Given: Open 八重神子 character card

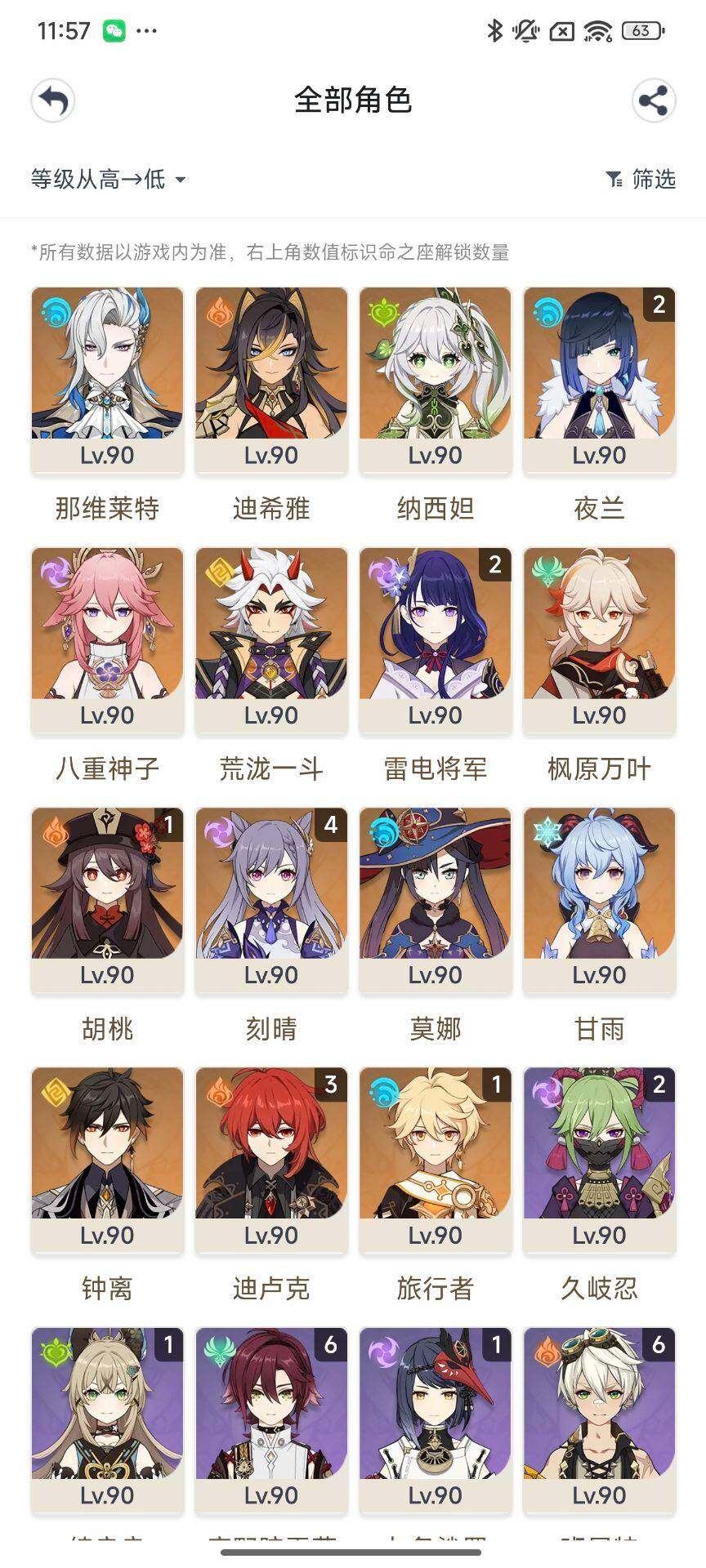Looking at the screenshot, I should click(x=107, y=639).
